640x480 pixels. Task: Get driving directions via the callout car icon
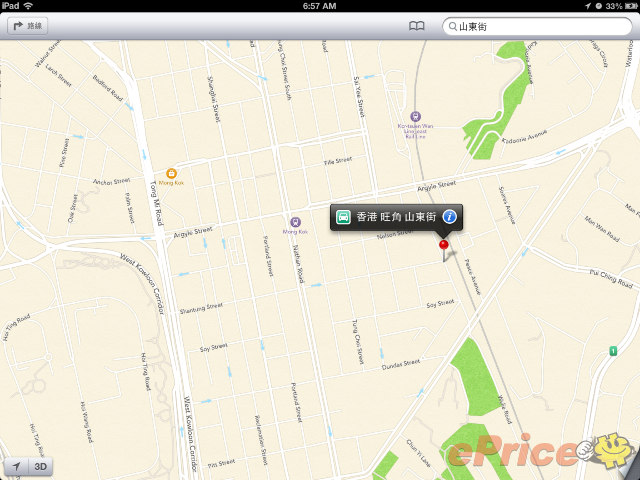coord(344,216)
